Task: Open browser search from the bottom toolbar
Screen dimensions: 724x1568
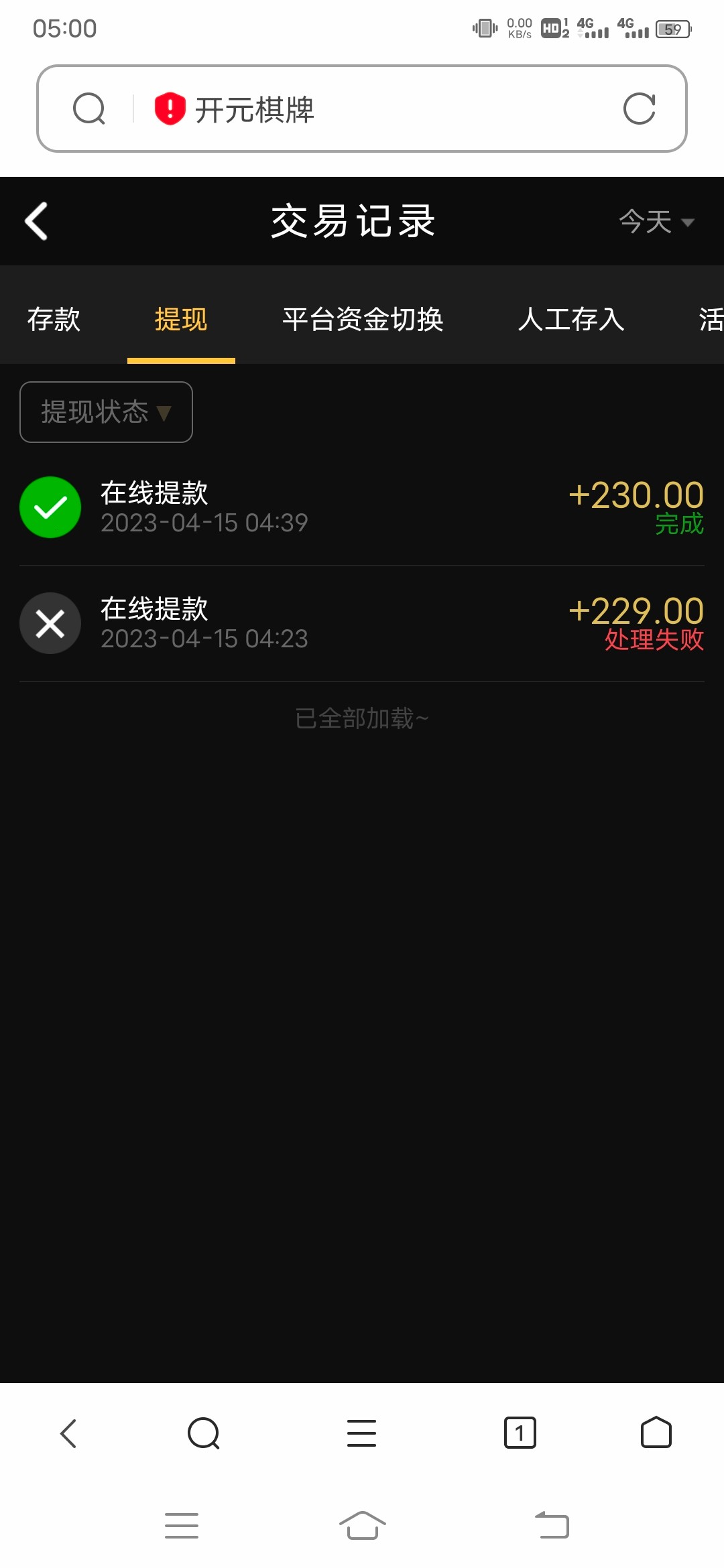Action: [x=204, y=1433]
